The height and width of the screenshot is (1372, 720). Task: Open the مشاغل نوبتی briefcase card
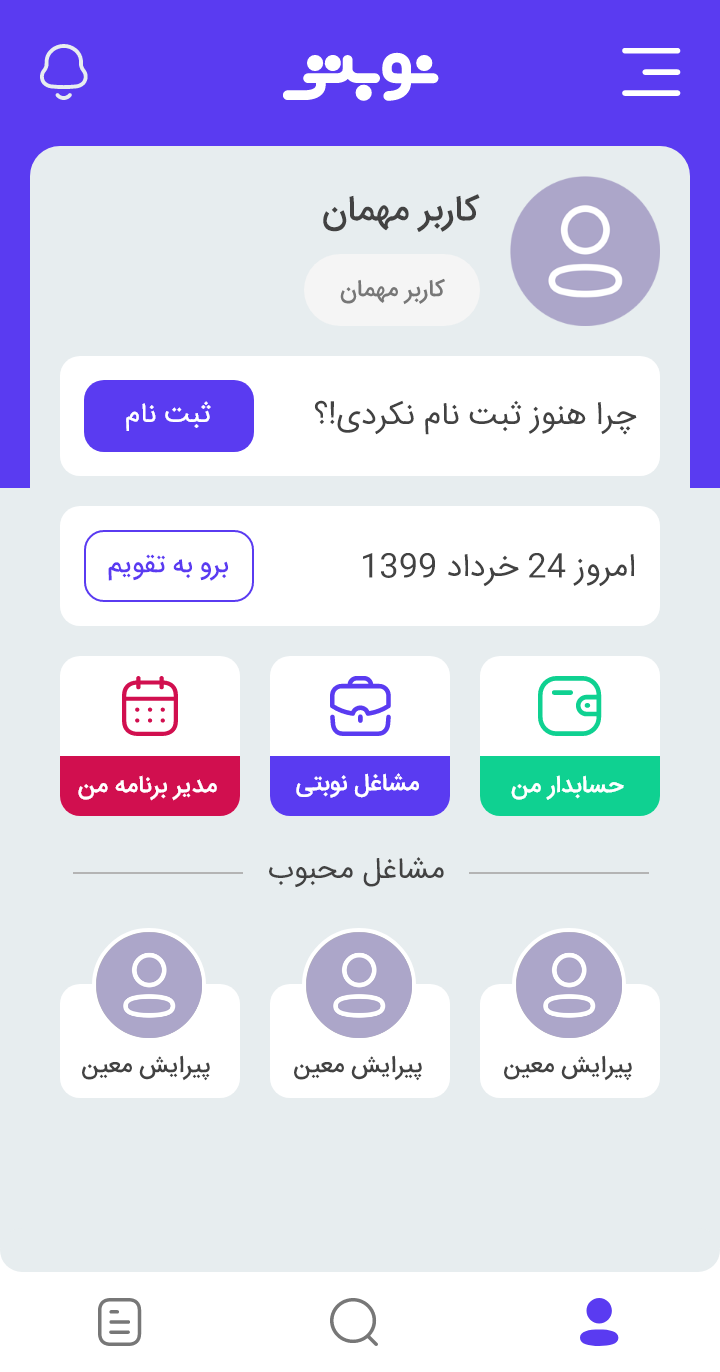click(x=360, y=736)
